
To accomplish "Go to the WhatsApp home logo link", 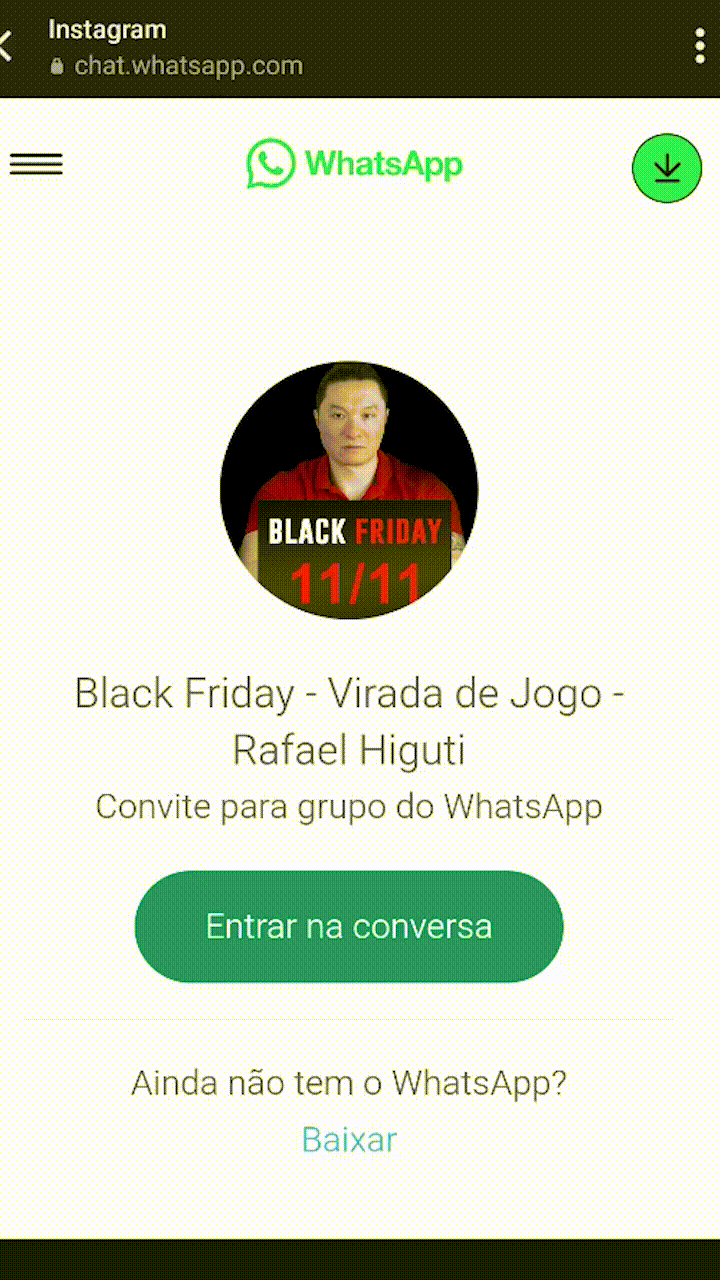I will pos(355,164).
